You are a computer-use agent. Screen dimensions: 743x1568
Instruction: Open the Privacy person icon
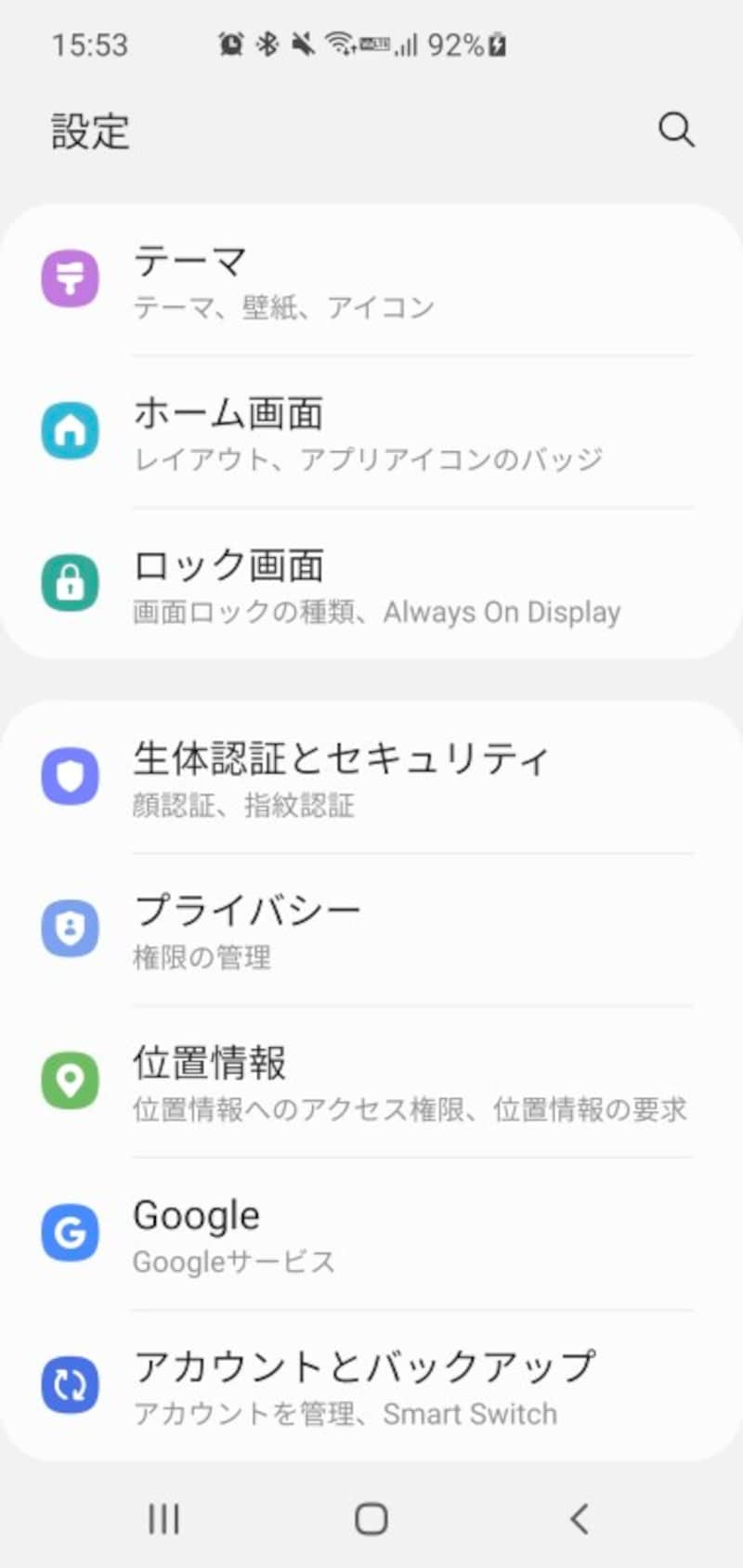pos(70,928)
